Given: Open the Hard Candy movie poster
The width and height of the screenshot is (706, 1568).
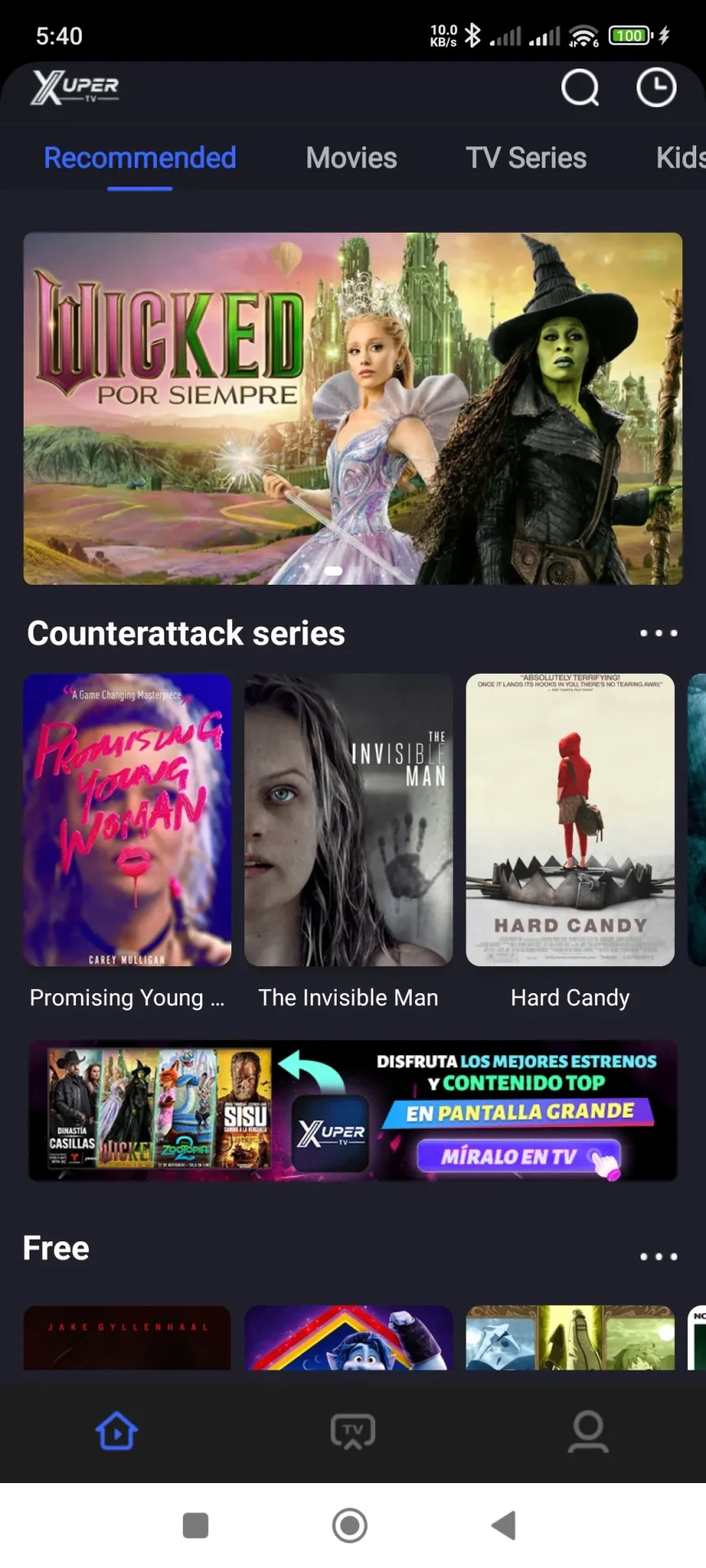Looking at the screenshot, I should (x=570, y=820).
